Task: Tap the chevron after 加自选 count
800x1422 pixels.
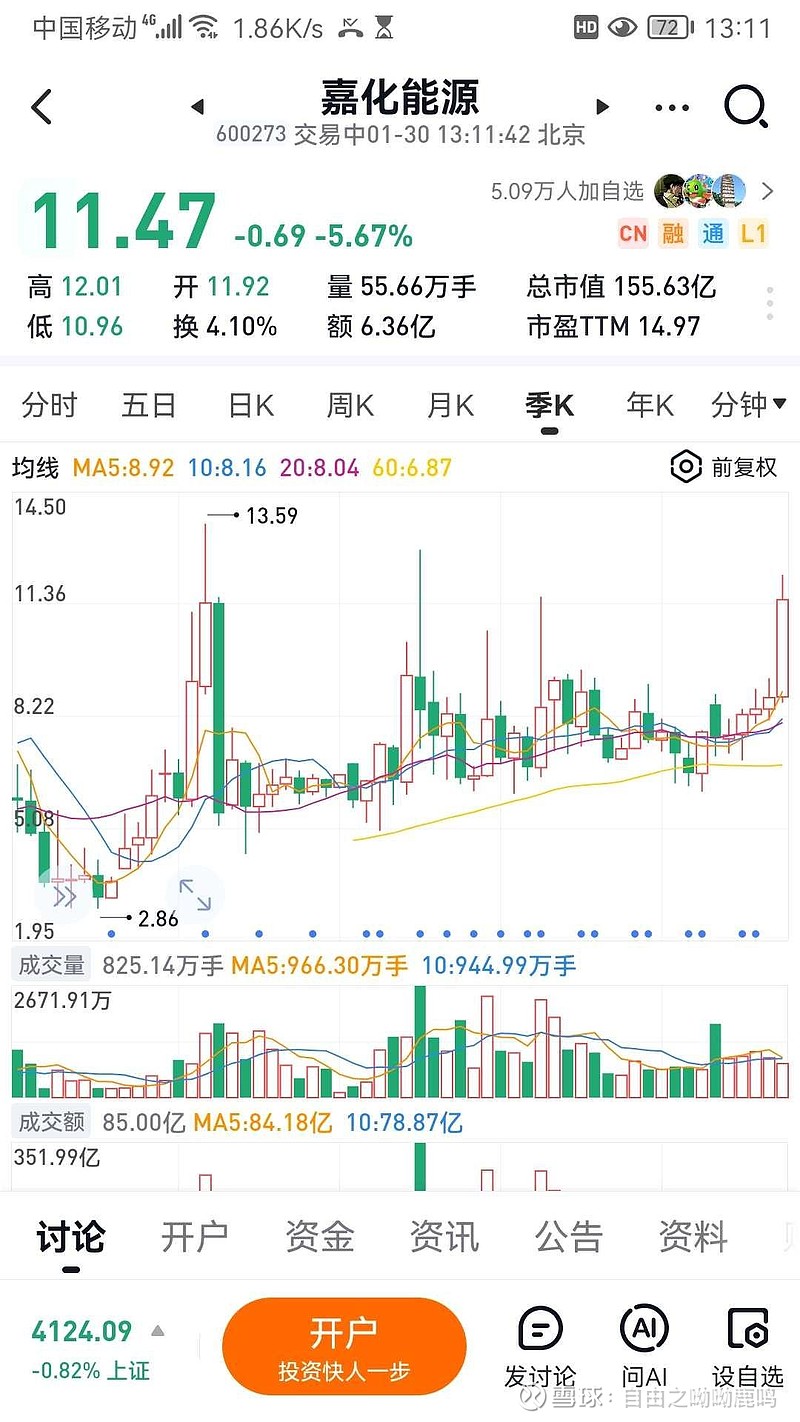Action: 770,190
